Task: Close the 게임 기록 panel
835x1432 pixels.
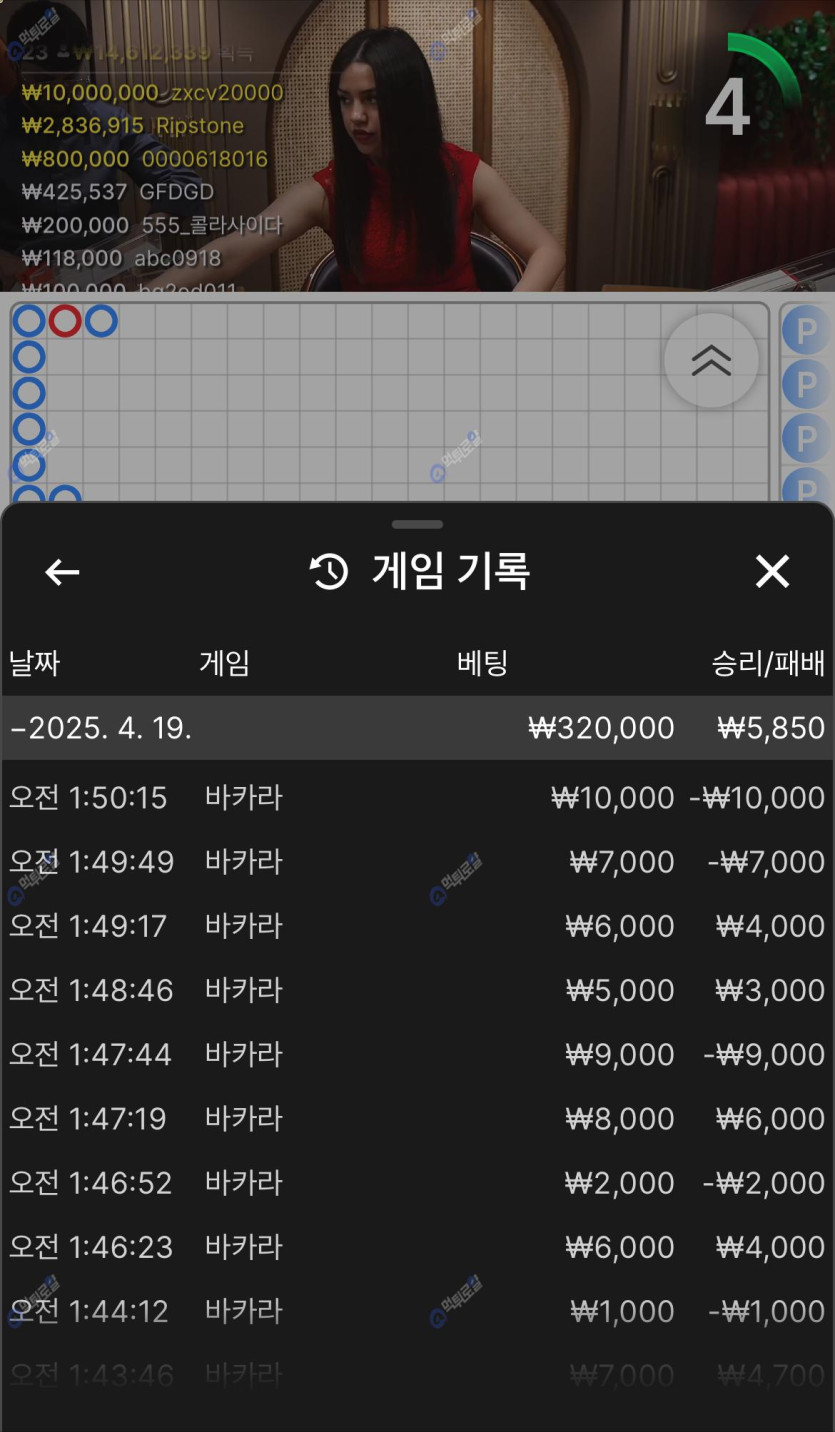Action: [772, 572]
